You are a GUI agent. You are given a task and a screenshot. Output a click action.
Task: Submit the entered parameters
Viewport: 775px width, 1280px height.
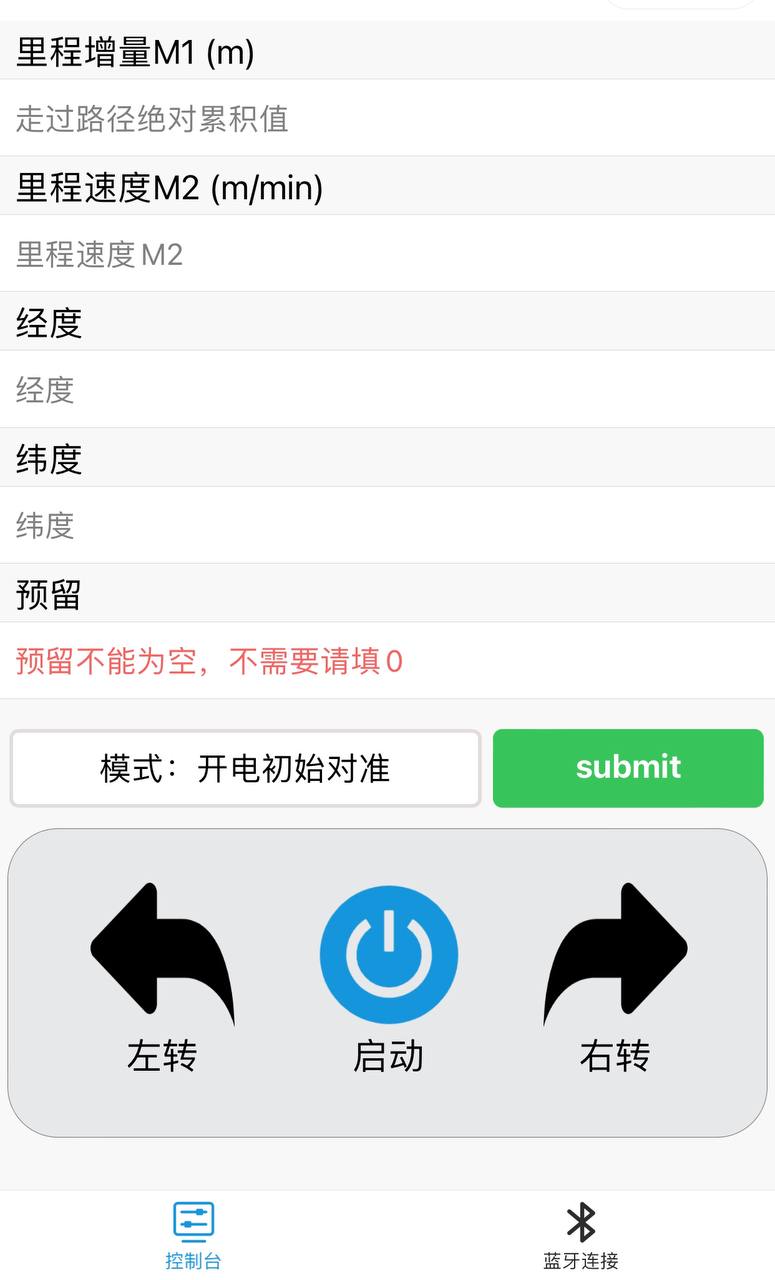click(x=628, y=767)
